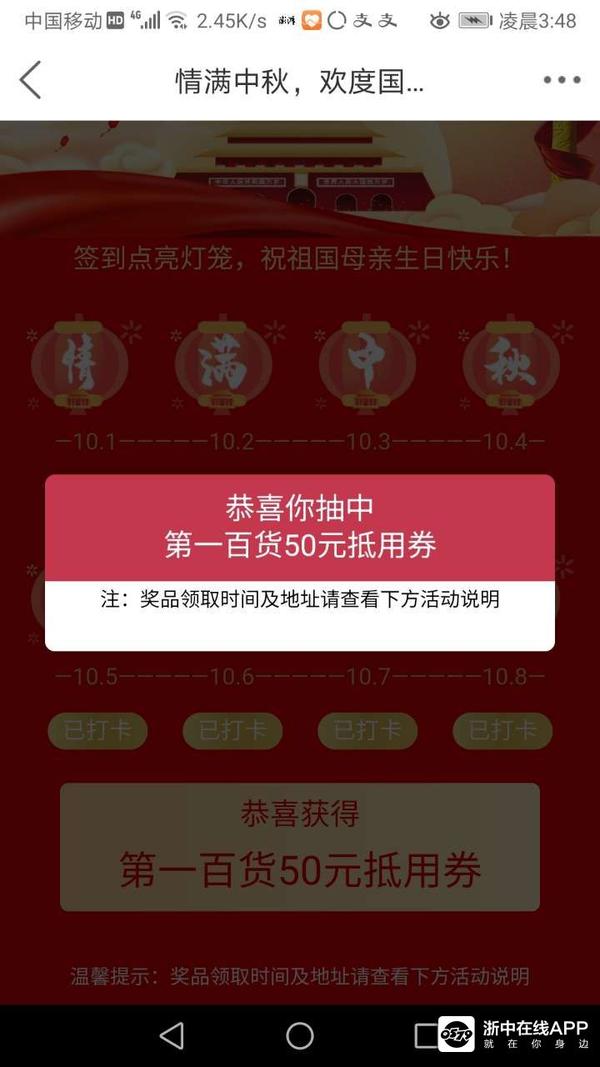600x1067 pixels.
Task: Go back using the header arrow
Action: pyautogui.click(x=30, y=80)
